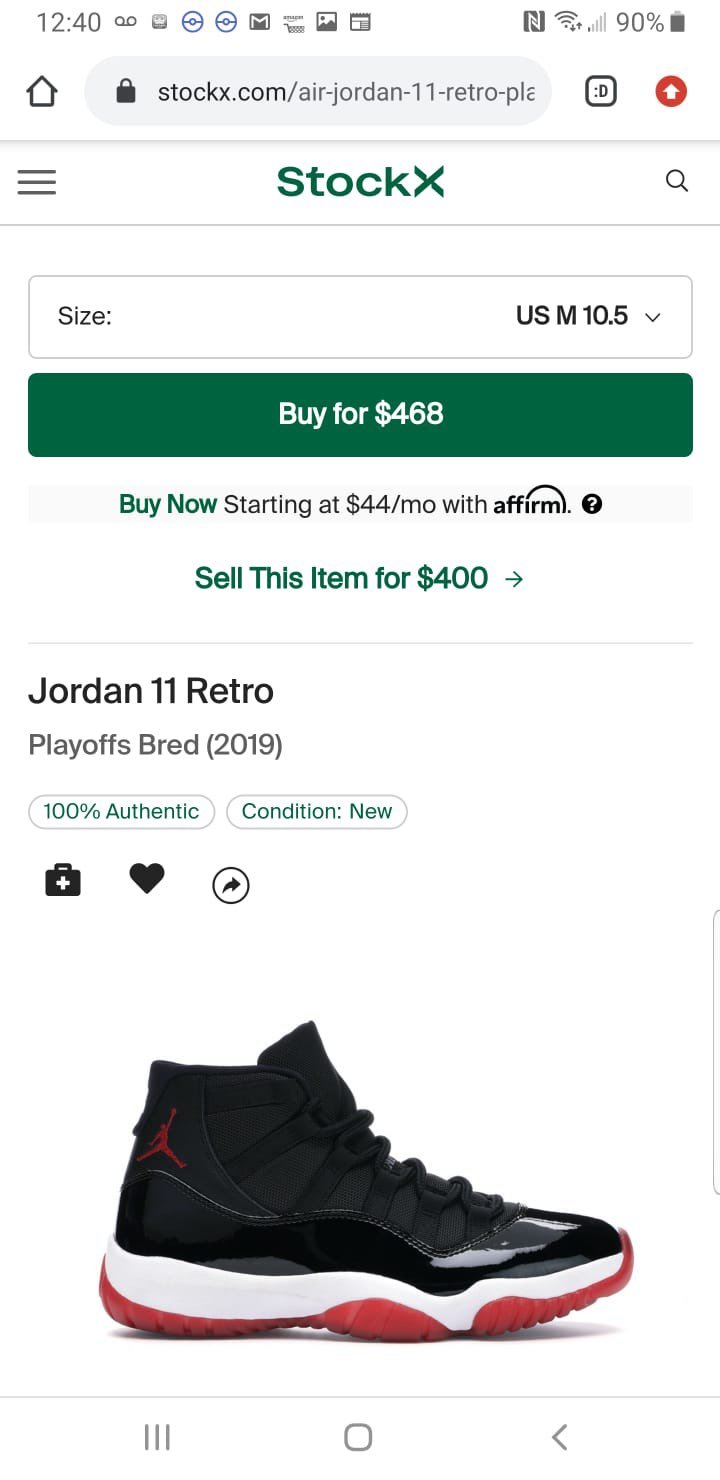Share this Jordan 11 listing

pos(231,885)
